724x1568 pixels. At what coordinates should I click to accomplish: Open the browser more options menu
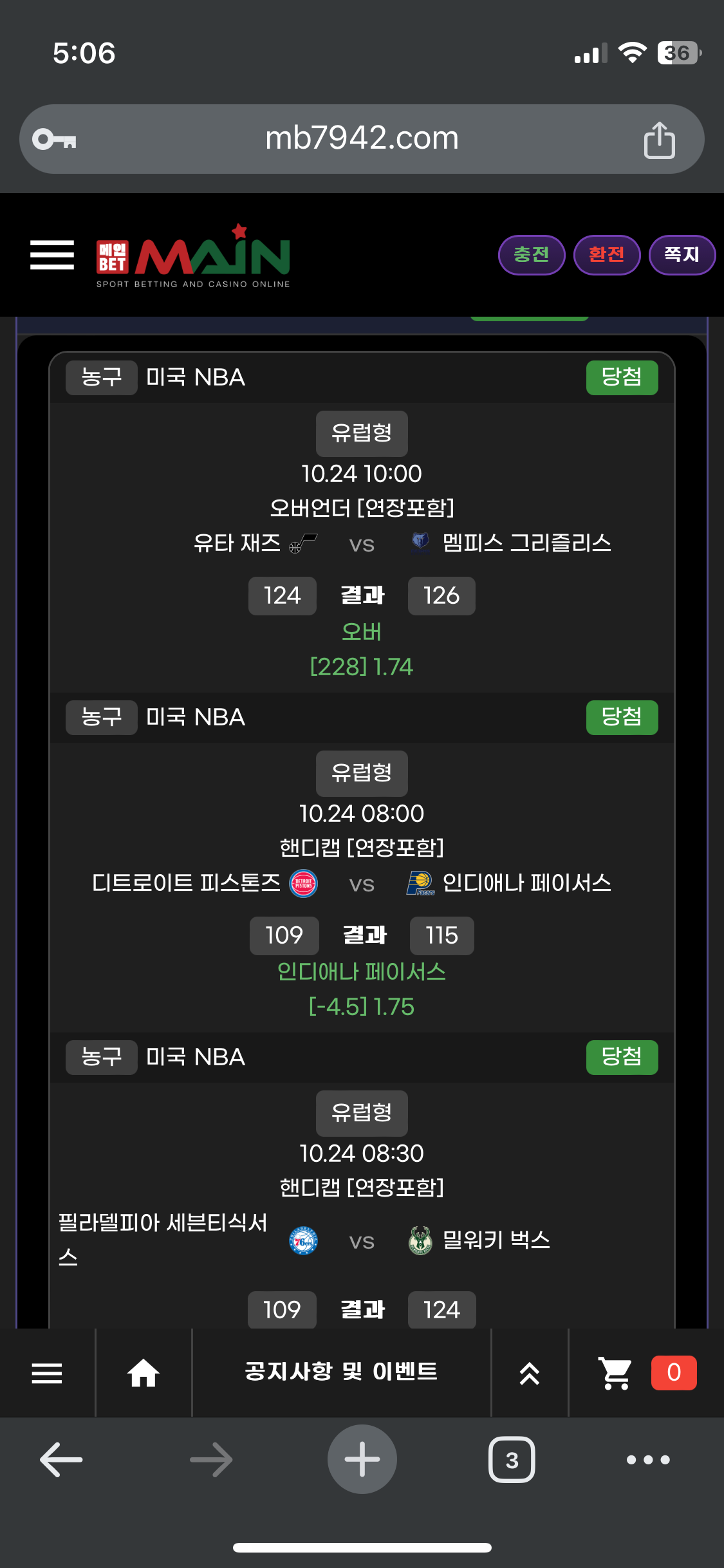(x=648, y=1459)
